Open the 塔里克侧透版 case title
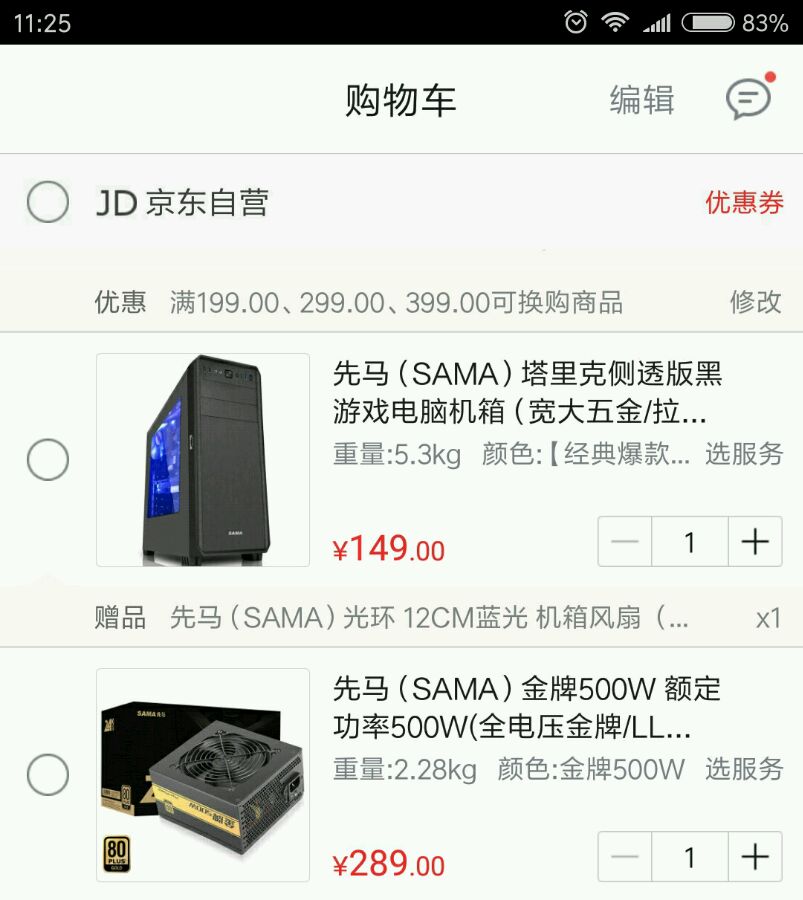 tap(527, 392)
